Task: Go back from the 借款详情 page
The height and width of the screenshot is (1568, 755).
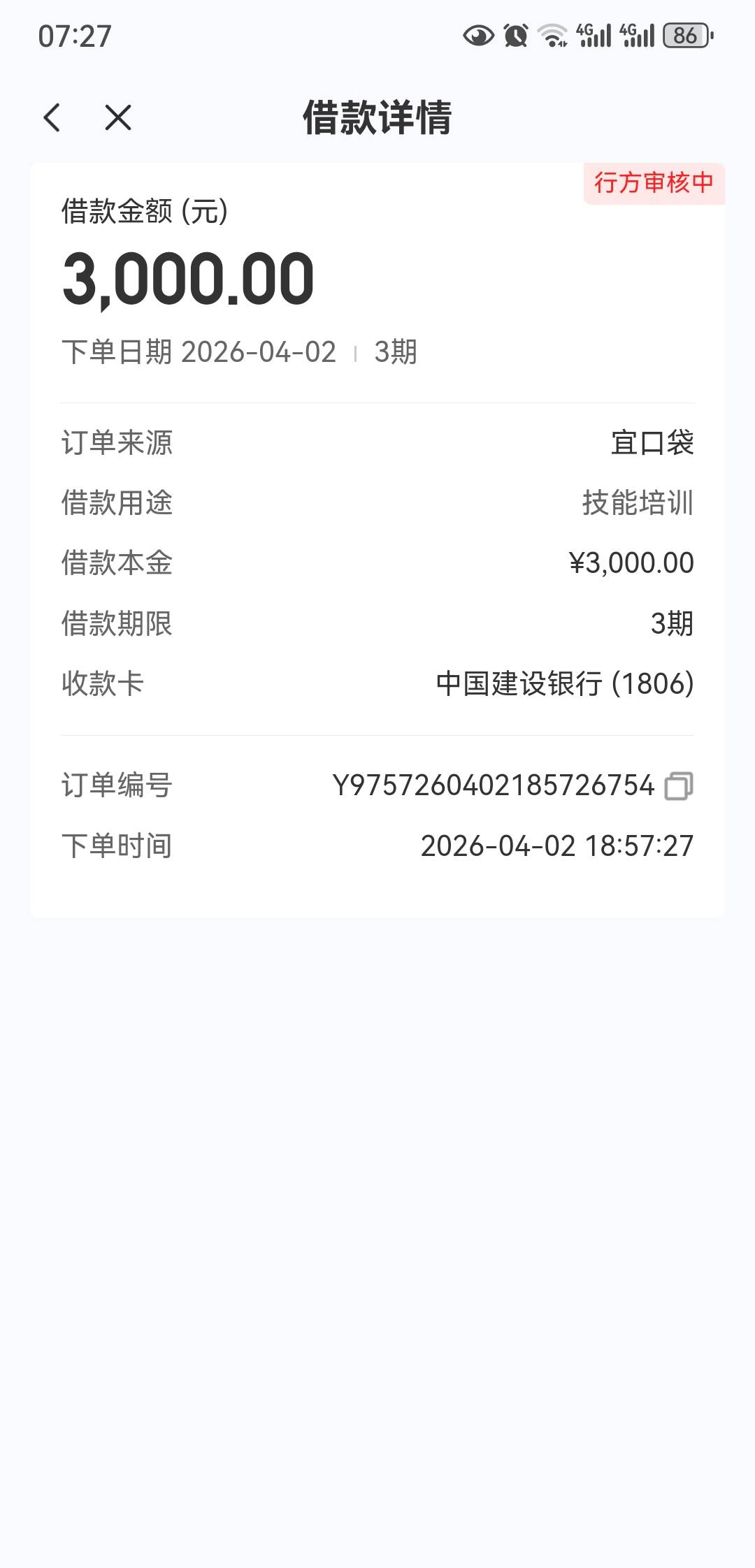Action: pyautogui.click(x=52, y=117)
